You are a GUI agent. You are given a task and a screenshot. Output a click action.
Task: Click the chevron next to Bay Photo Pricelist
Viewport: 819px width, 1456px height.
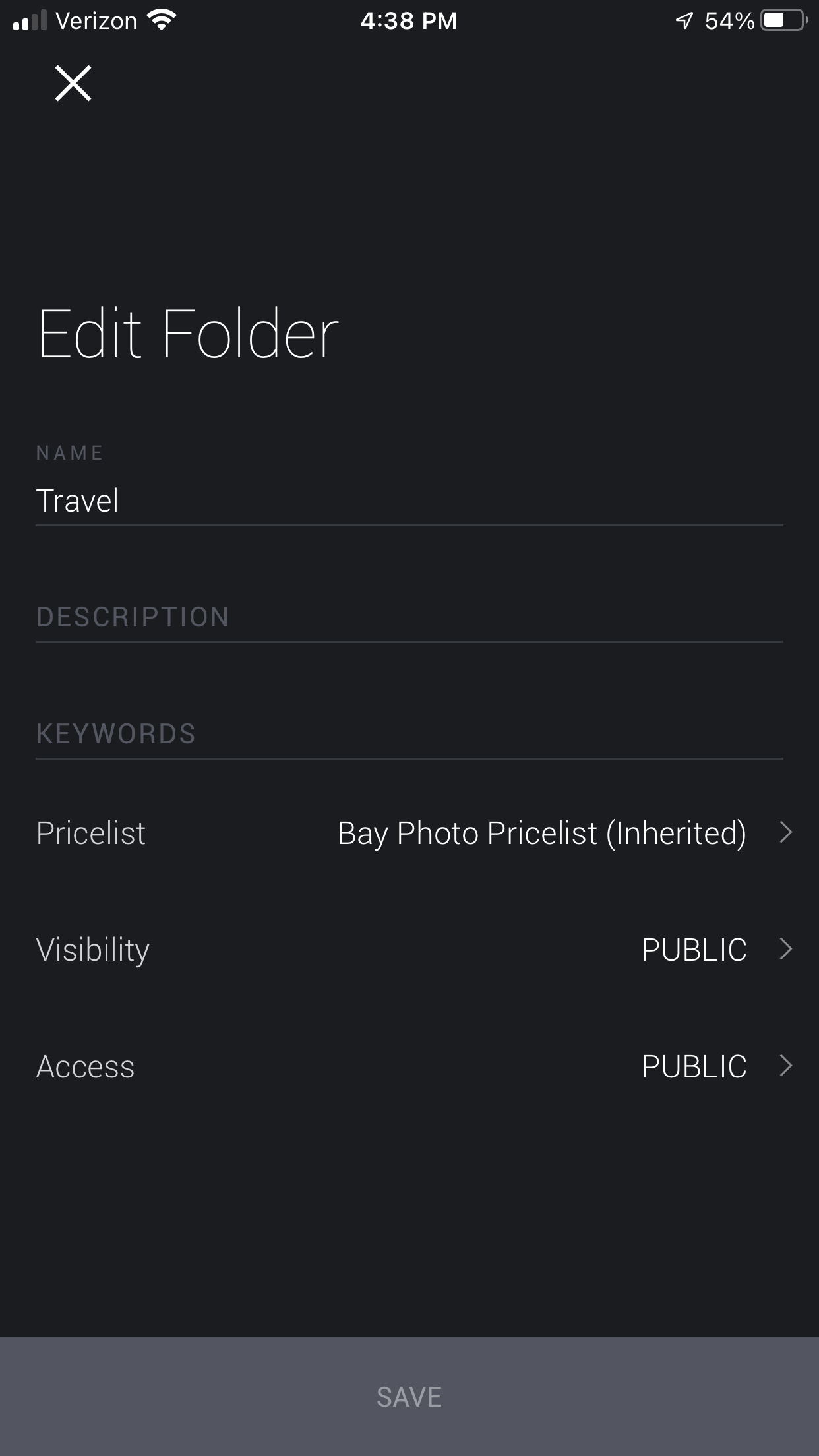click(x=785, y=833)
